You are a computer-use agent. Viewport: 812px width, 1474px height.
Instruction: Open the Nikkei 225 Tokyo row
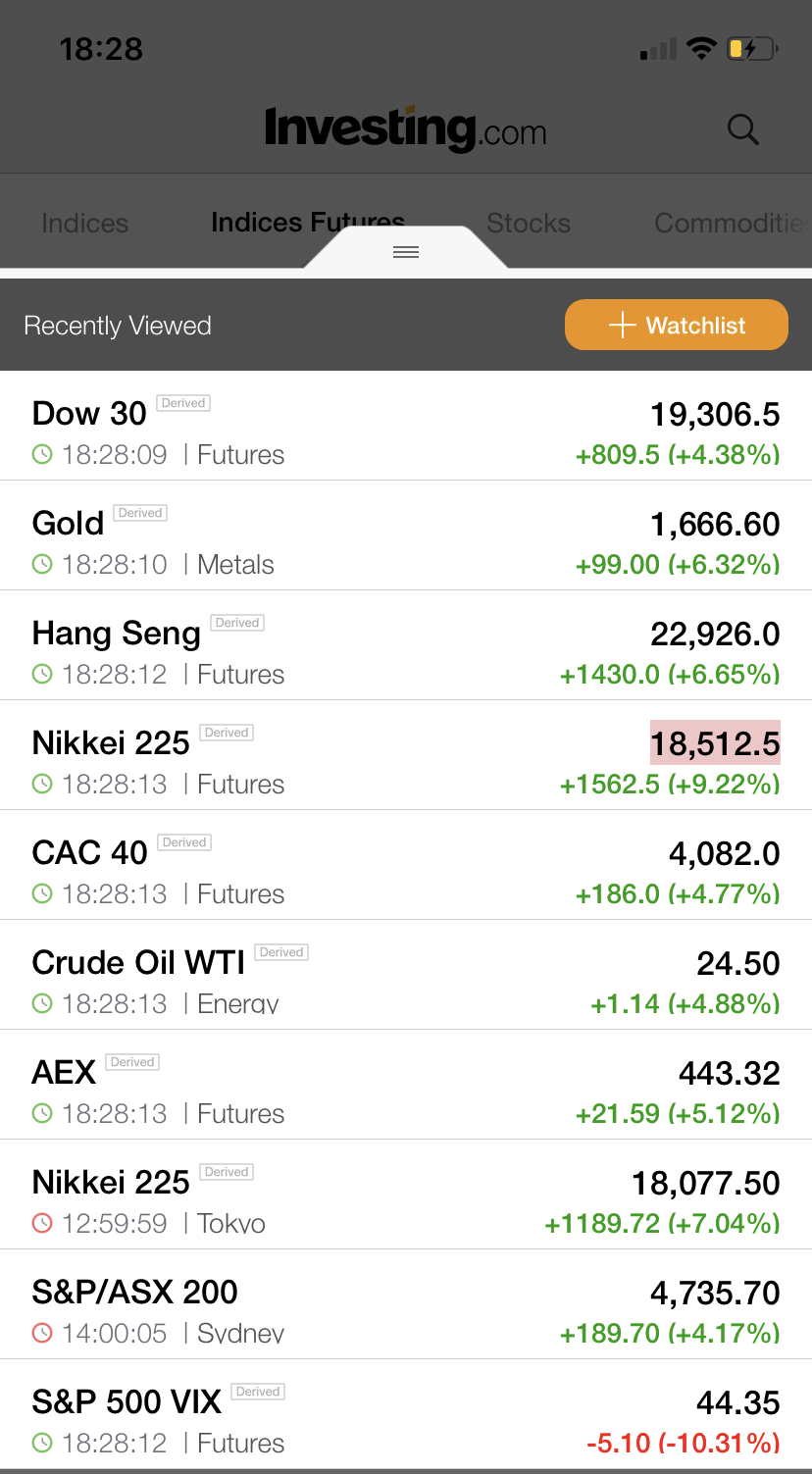click(x=406, y=1194)
